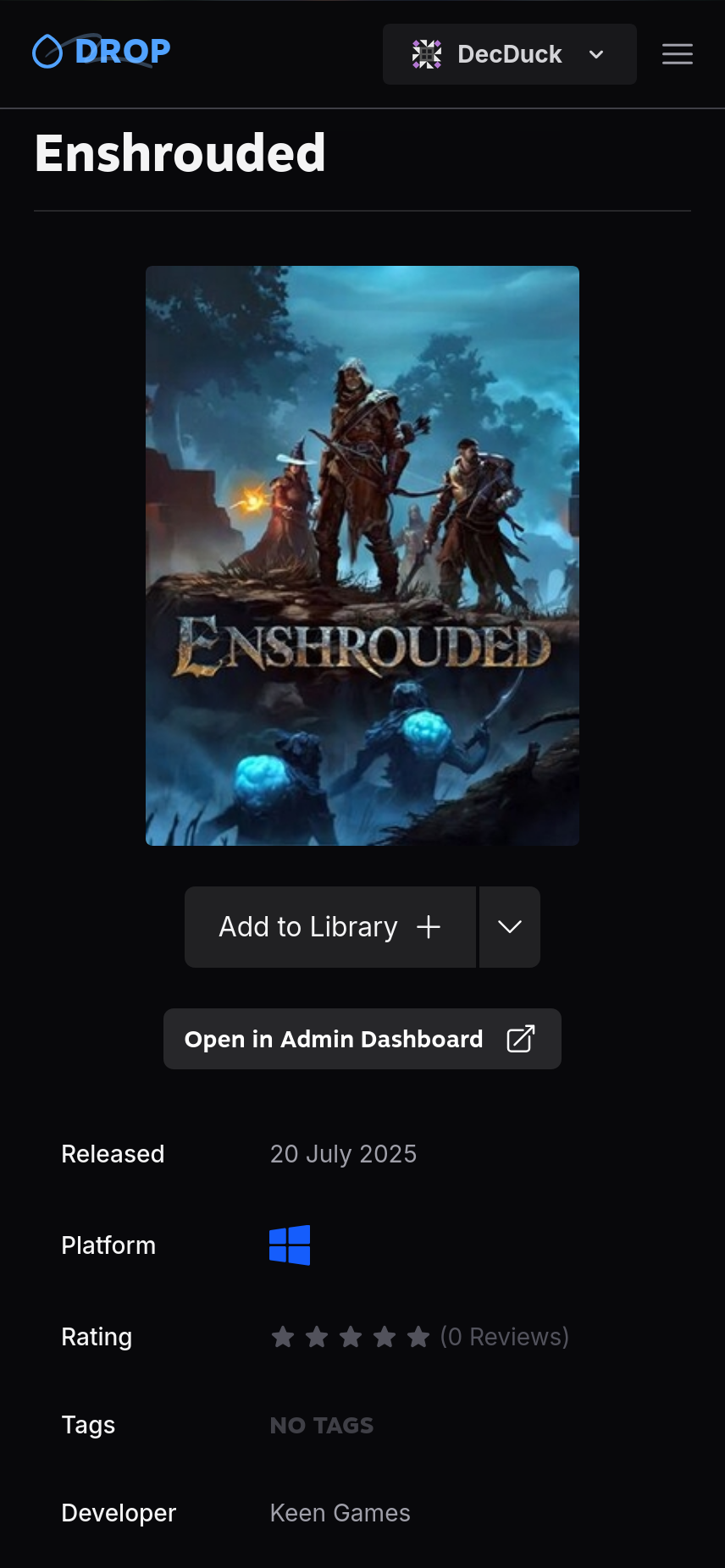Open the hamburger navigation menu
This screenshot has width=725, height=1568.
pyautogui.click(x=677, y=54)
